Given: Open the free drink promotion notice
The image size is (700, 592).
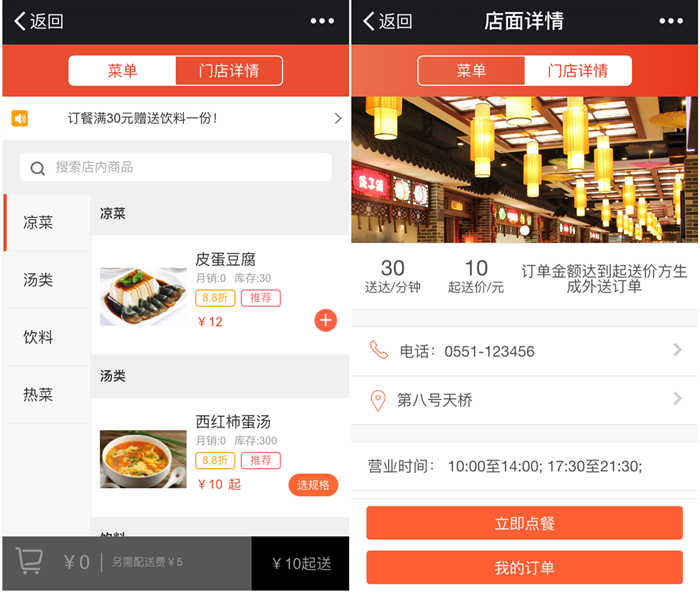Looking at the screenshot, I should pyautogui.click(x=176, y=118).
